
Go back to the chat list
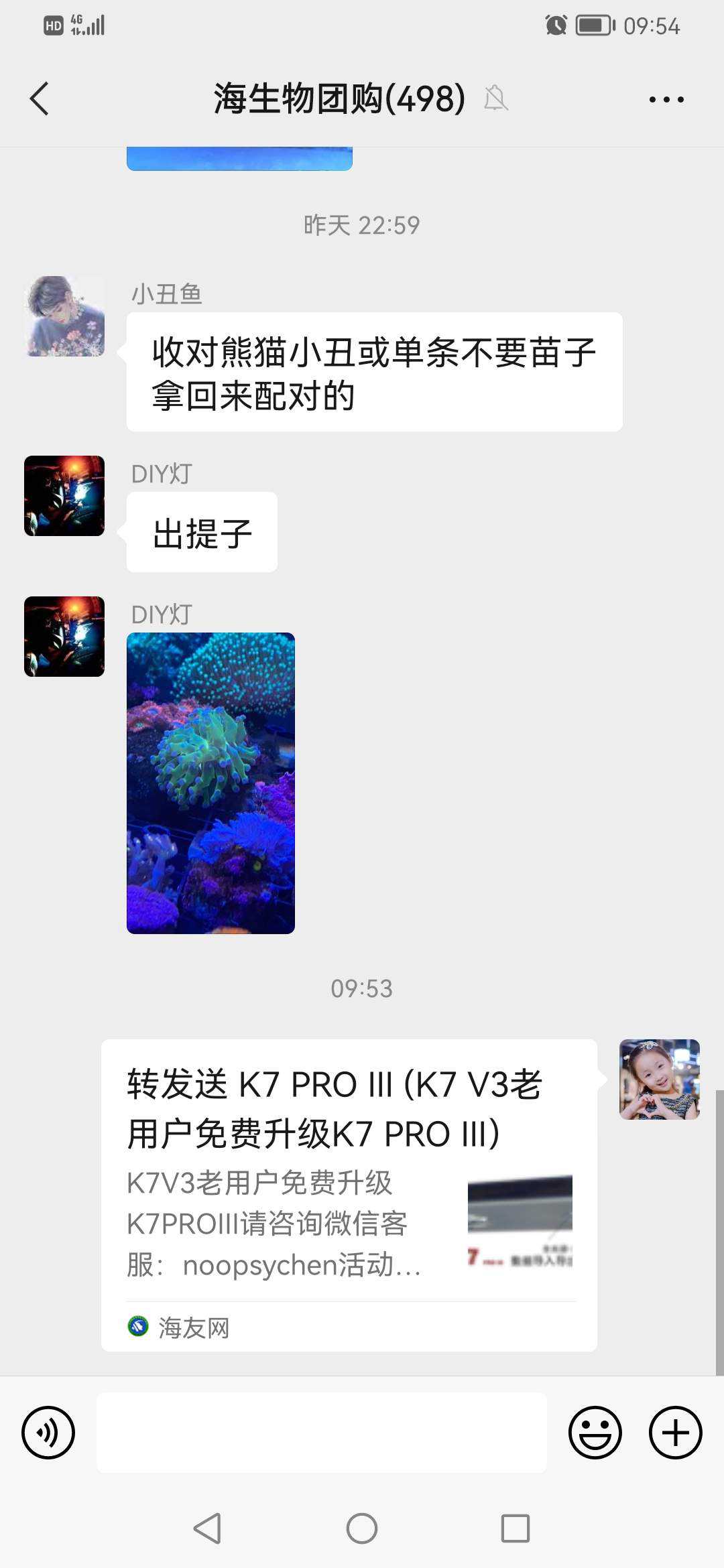click(x=40, y=99)
